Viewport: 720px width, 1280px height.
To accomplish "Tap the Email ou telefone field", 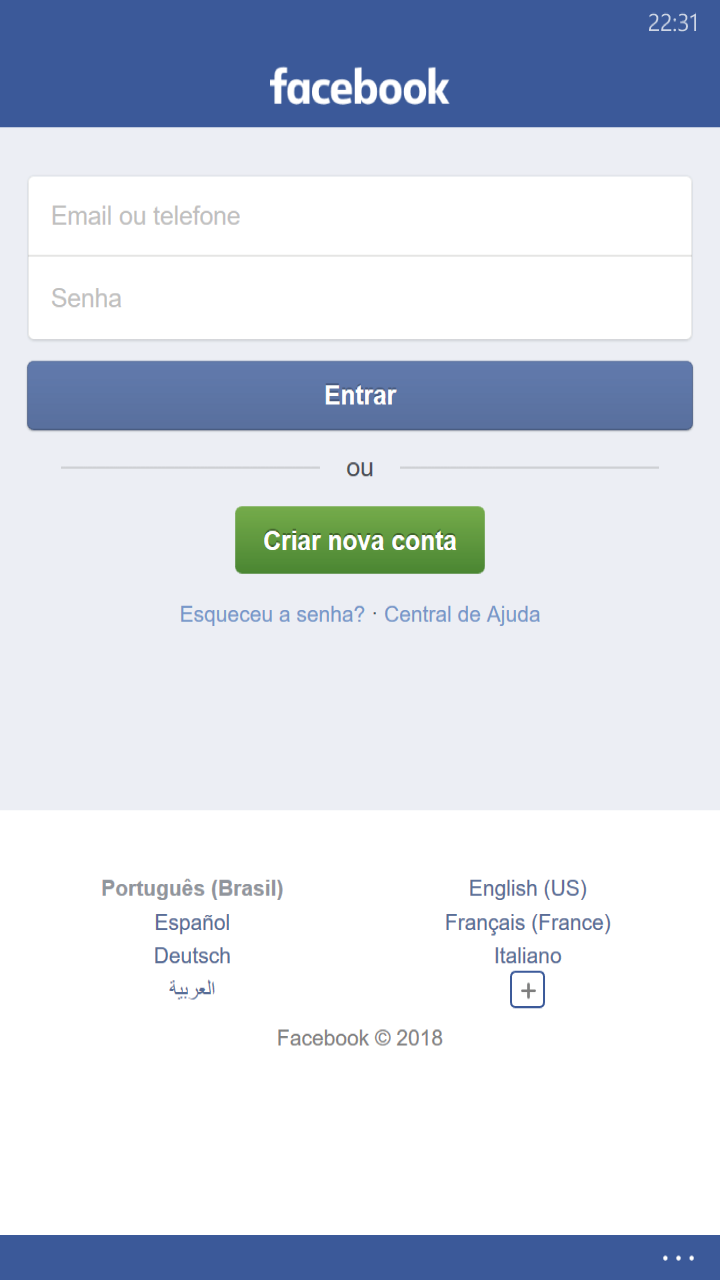I will click(360, 216).
